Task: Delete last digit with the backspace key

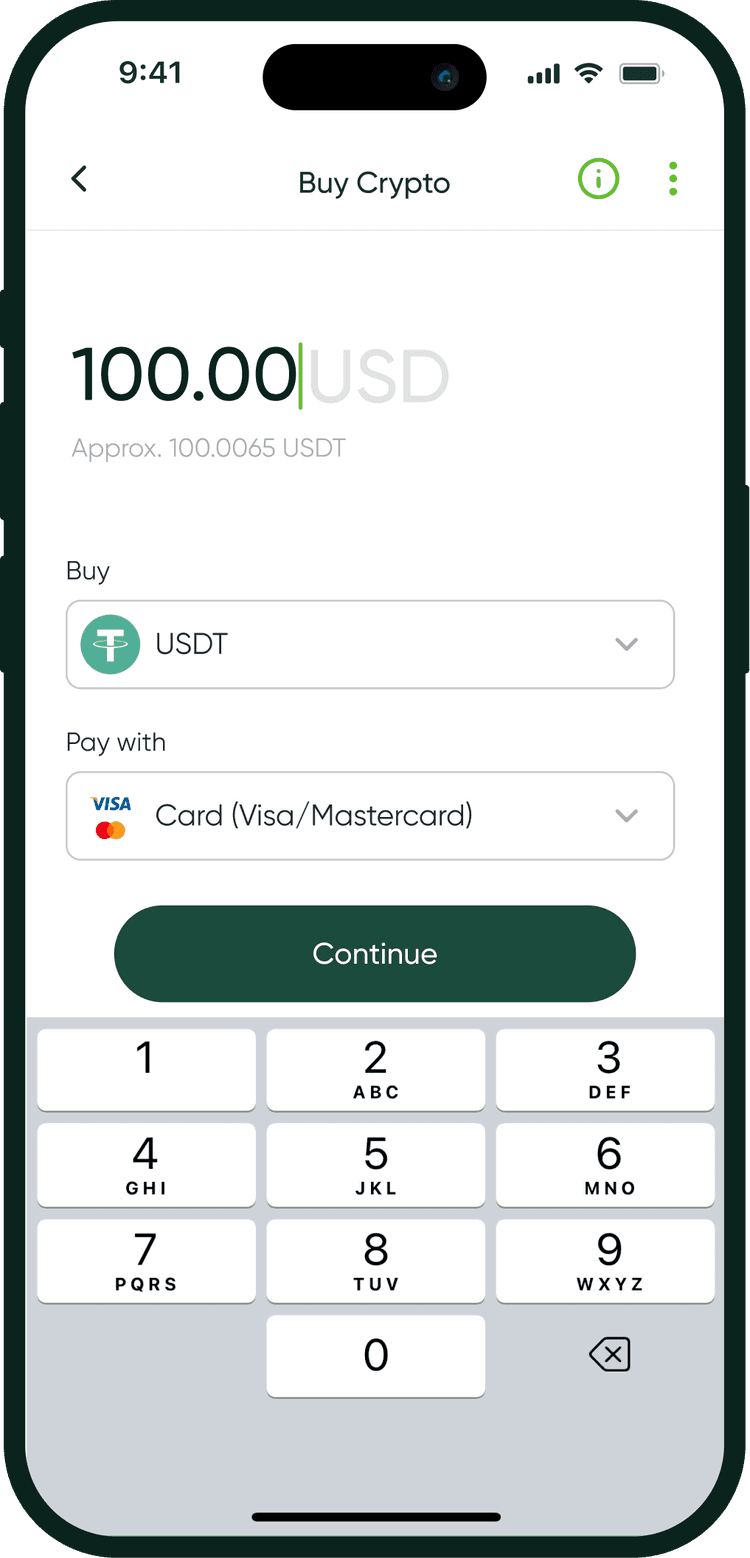Action: tap(609, 1355)
